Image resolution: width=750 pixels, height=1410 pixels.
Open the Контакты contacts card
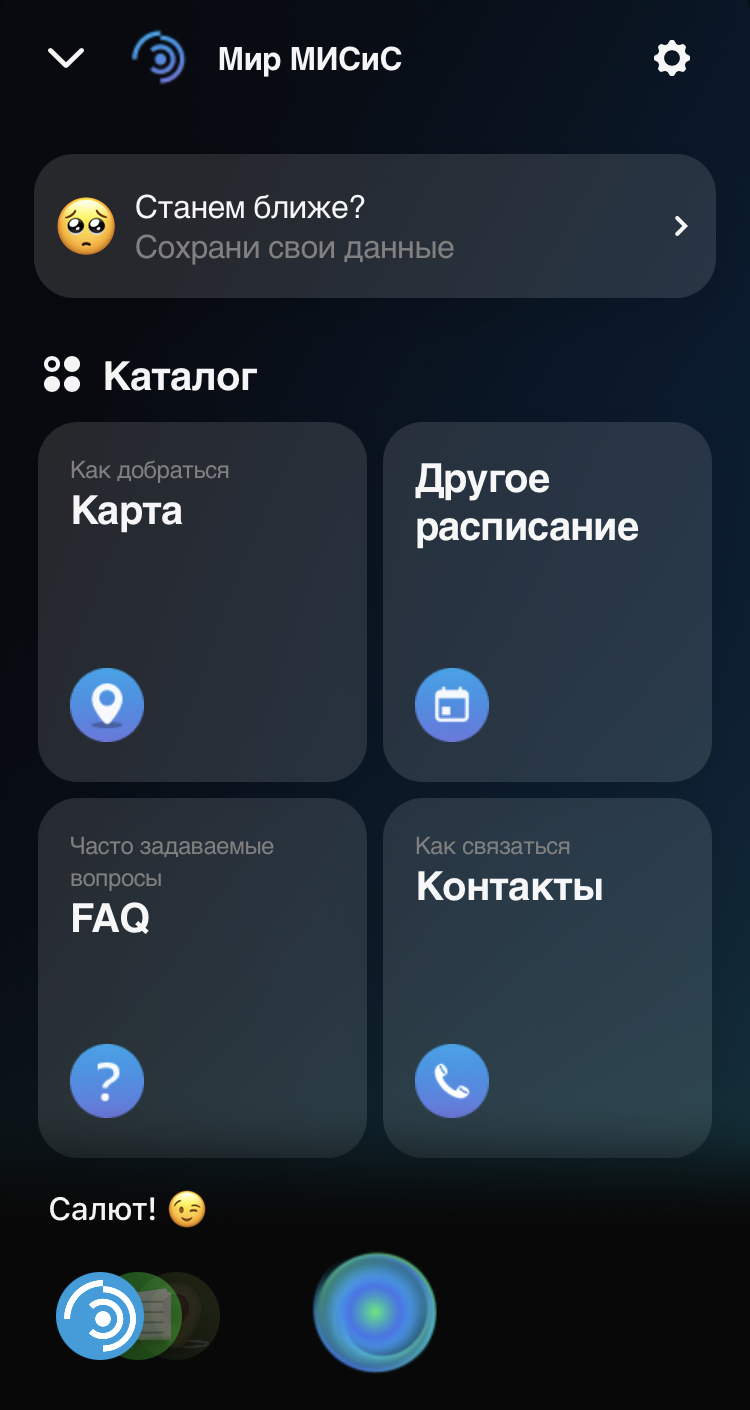pos(547,977)
